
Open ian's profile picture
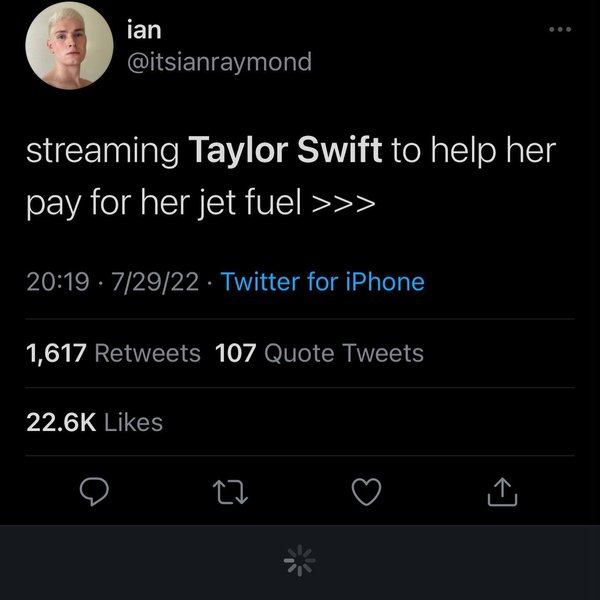pos(67,47)
